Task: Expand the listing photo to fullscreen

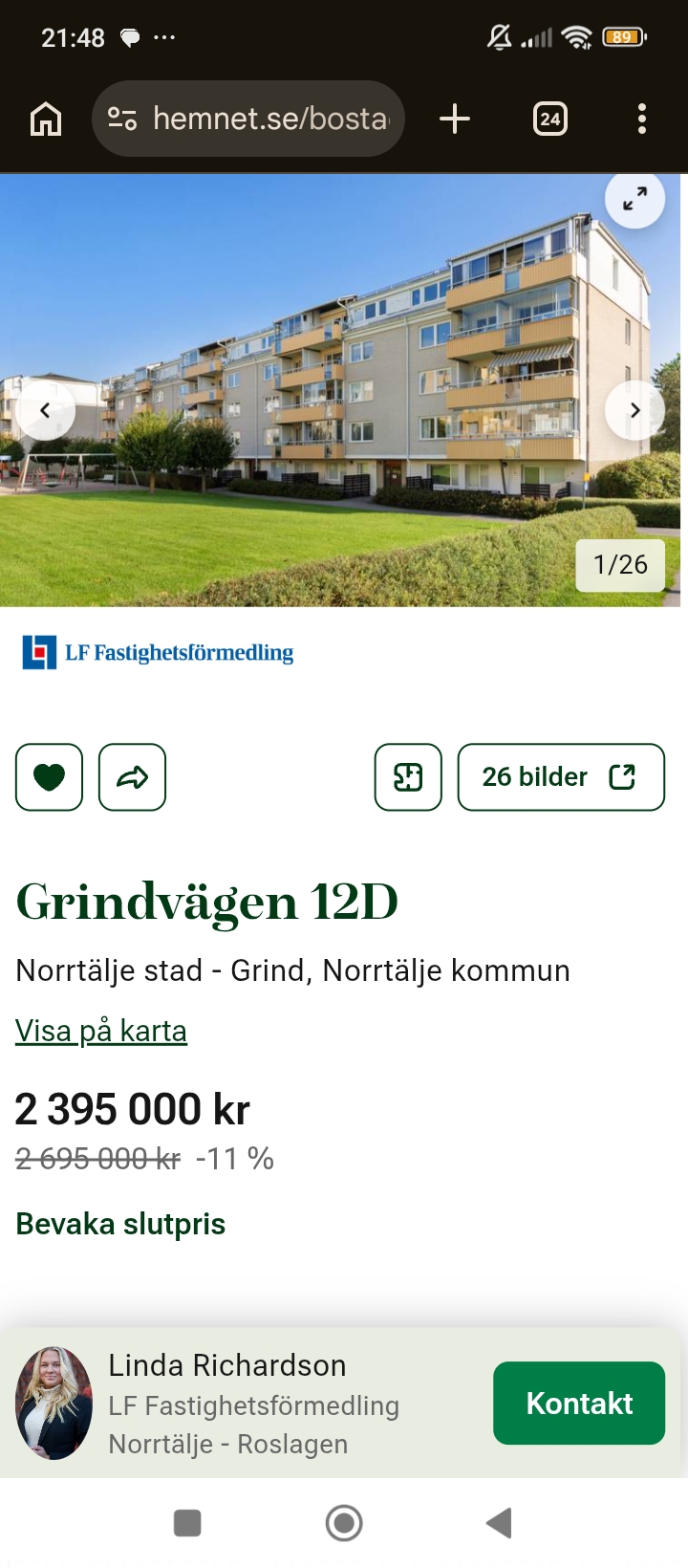Action: 634,199
